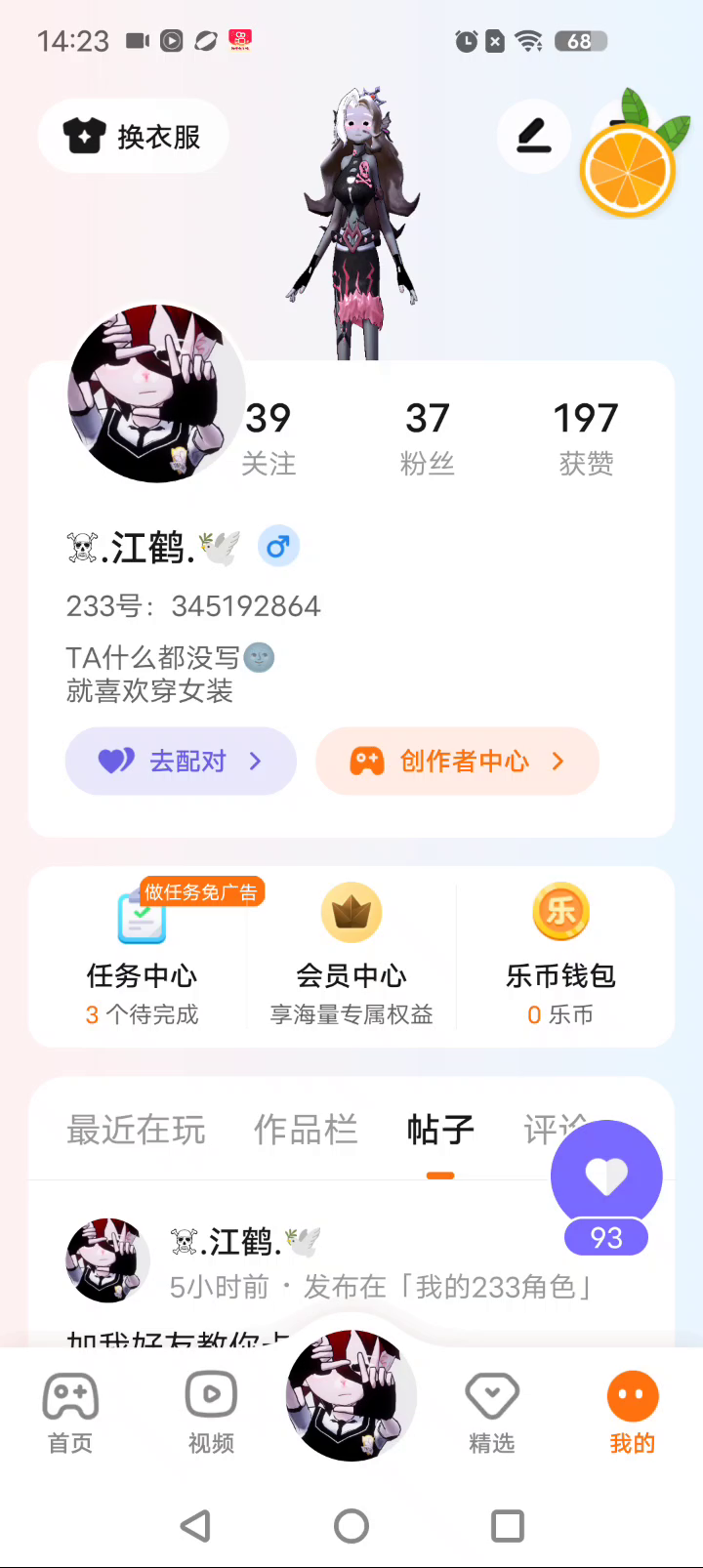Select the 帖子 posts tab
Viewport: 703px width, 1568px height.
tap(440, 1130)
